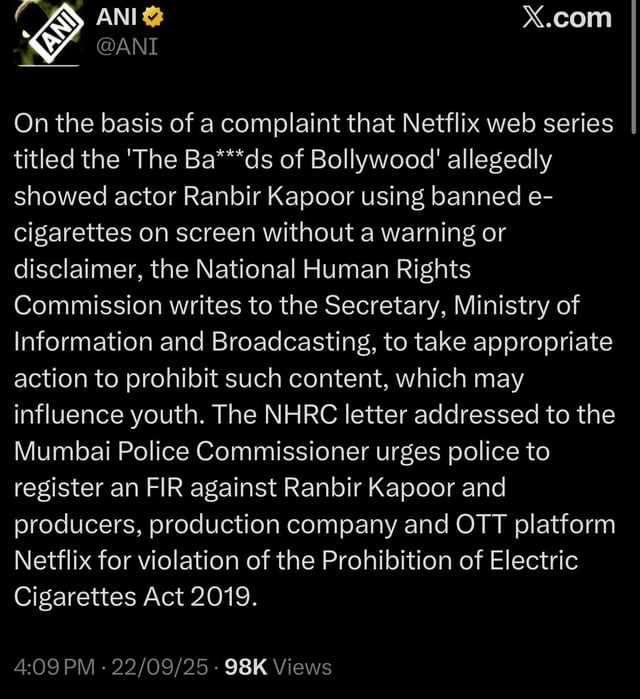View the post's 98K Views details
This screenshot has width=640, height=699.
coord(279,666)
